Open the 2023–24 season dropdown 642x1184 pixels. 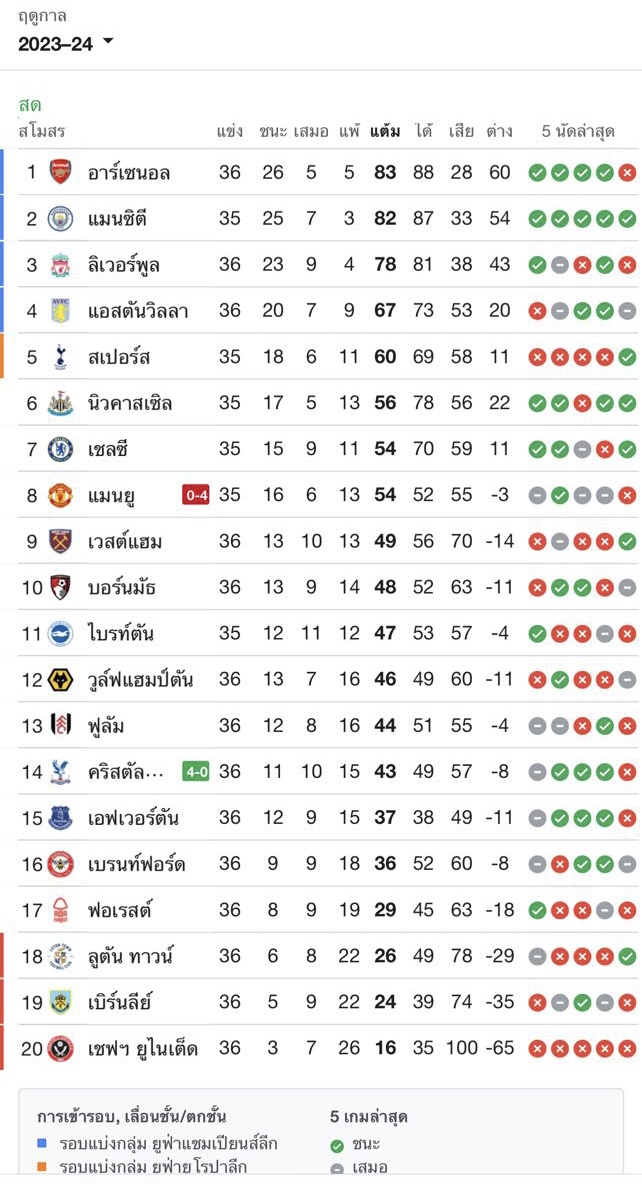click(x=66, y=43)
